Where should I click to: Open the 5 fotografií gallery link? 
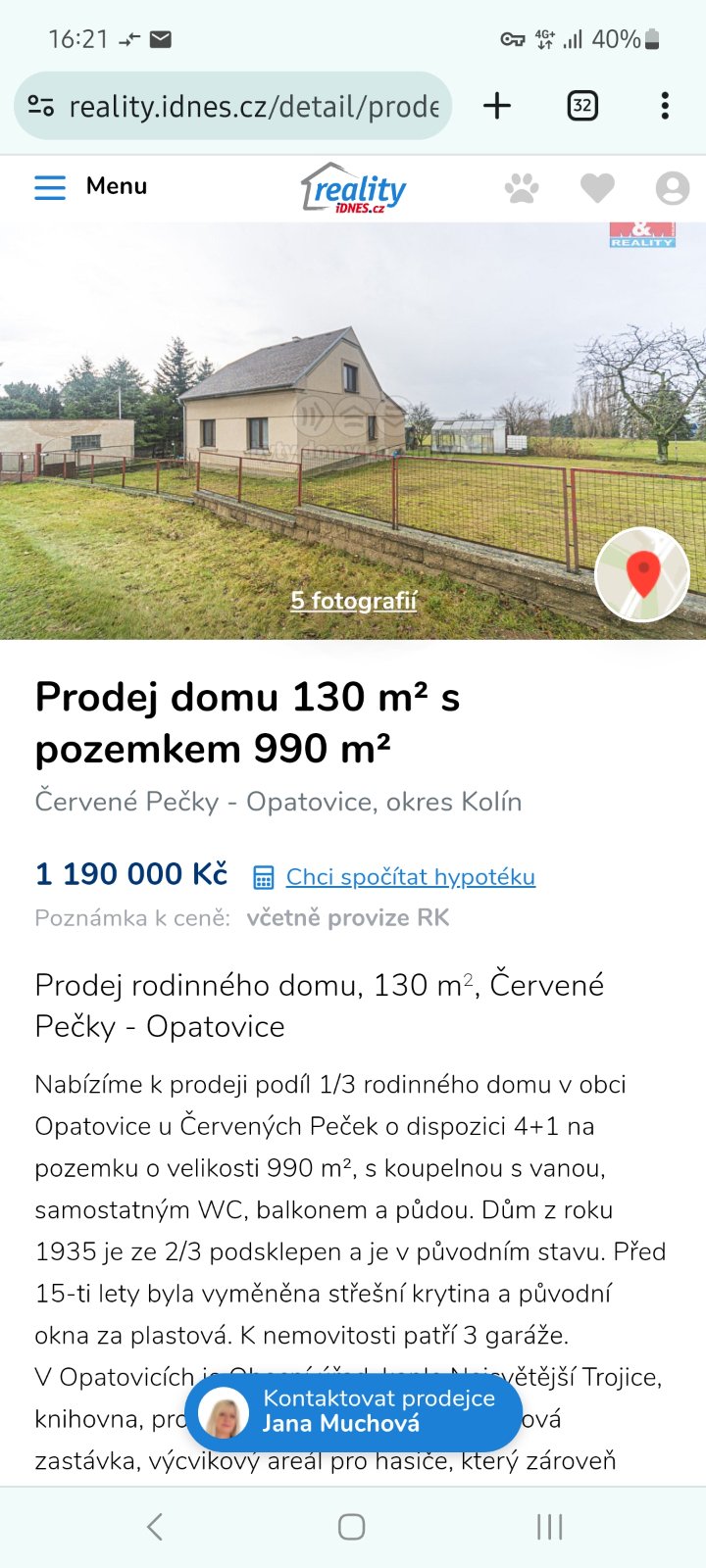click(353, 601)
